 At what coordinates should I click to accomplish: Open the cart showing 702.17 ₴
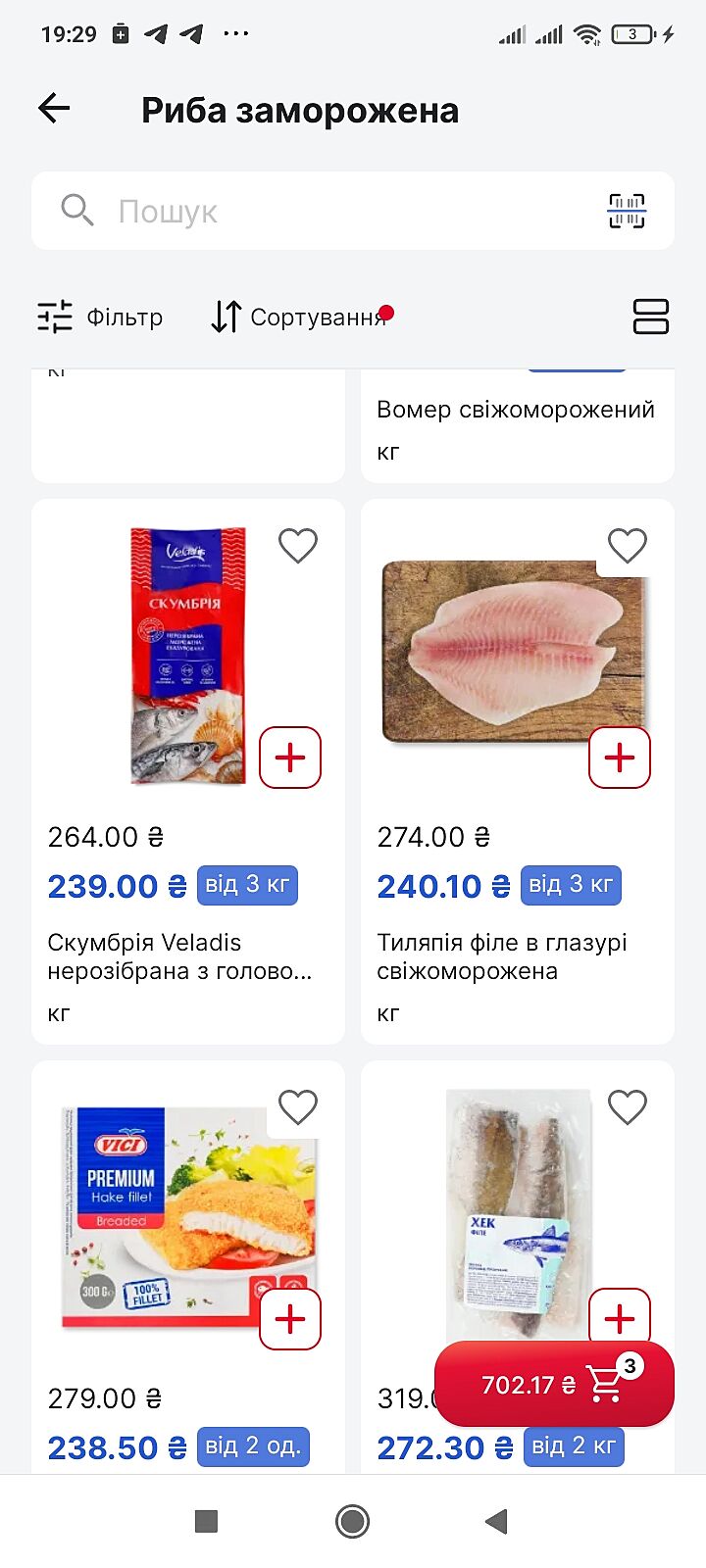pyautogui.click(x=554, y=1385)
